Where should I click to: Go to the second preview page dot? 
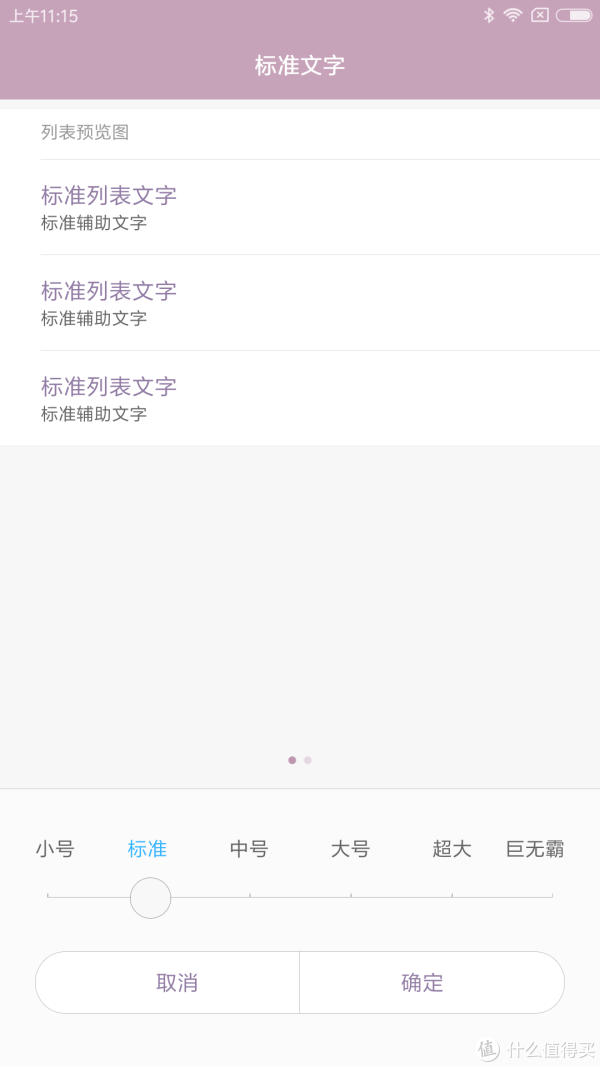(x=308, y=760)
